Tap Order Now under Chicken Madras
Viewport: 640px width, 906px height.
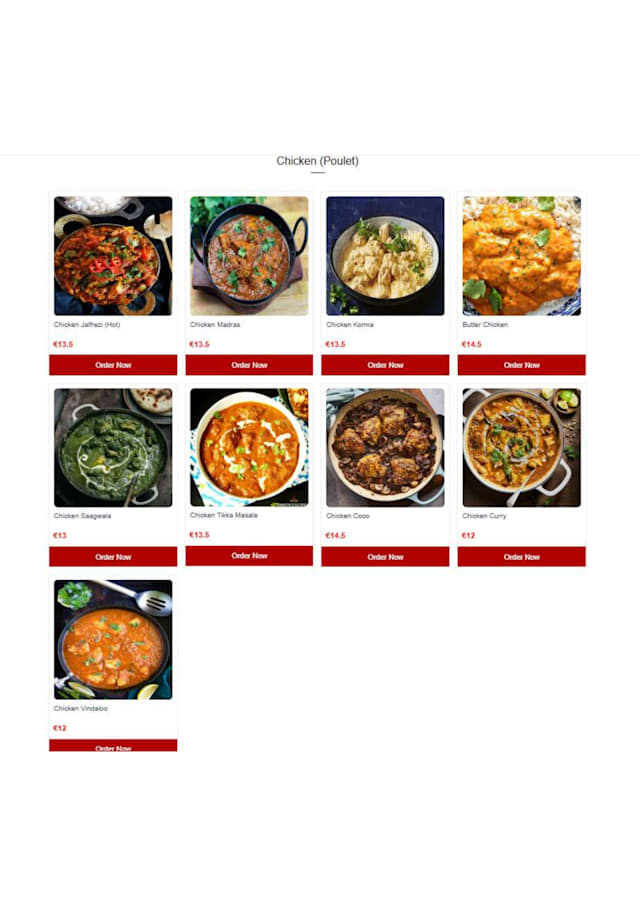click(249, 365)
